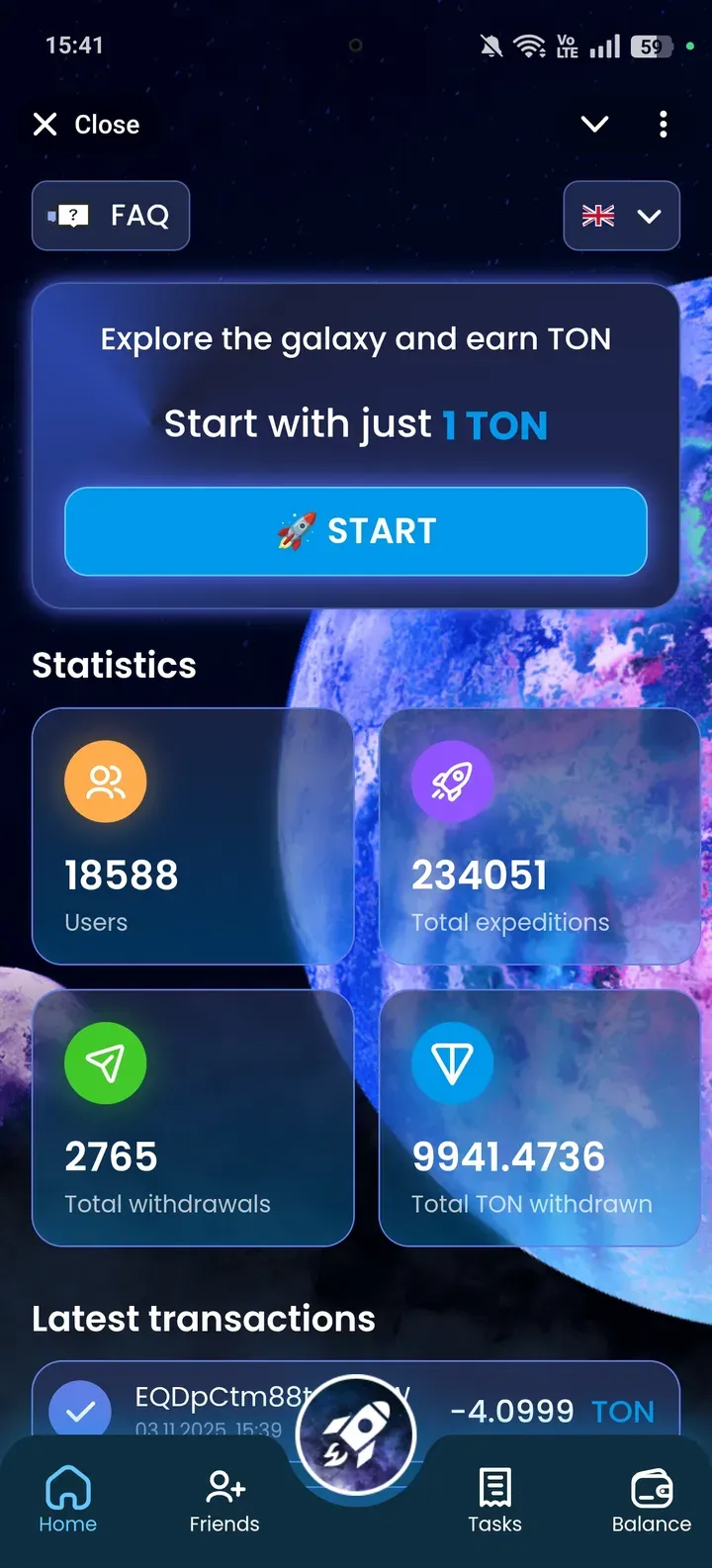This screenshot has width=712, height=1568.
Task: View the Balance tab
Action: pos(651,1500)
